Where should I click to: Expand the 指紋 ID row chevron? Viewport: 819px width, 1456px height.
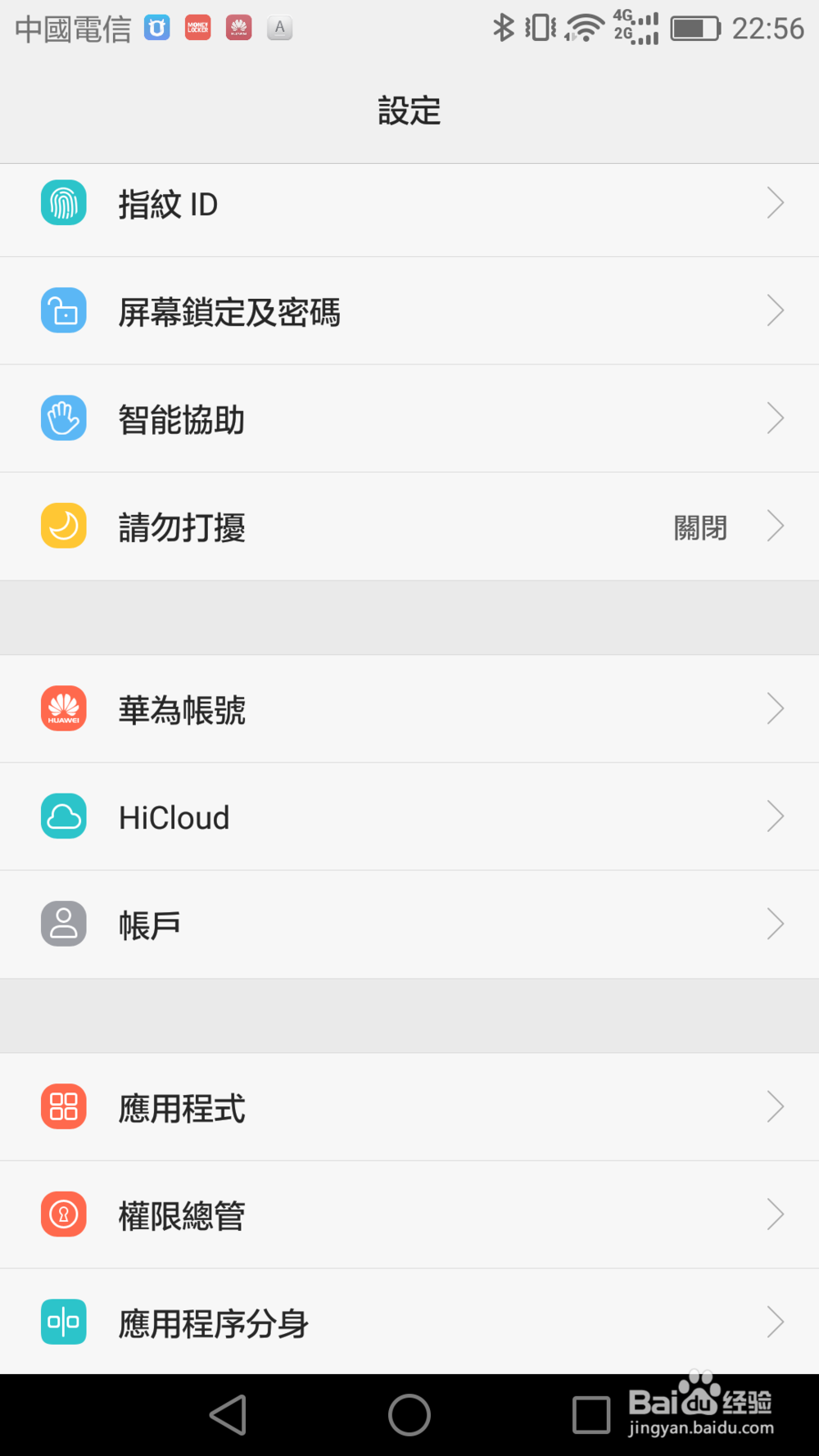775,202
